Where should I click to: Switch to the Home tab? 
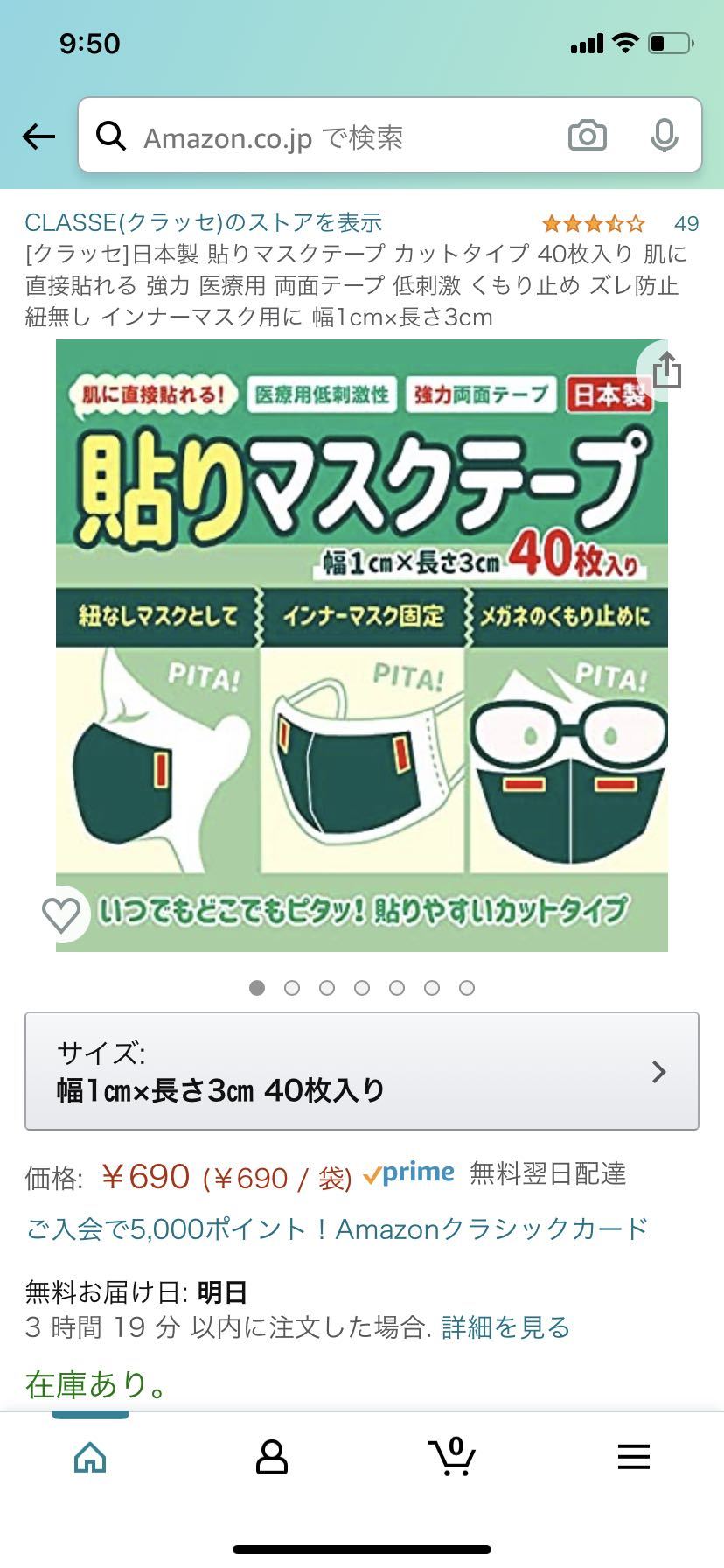(x=90, y=1457)
